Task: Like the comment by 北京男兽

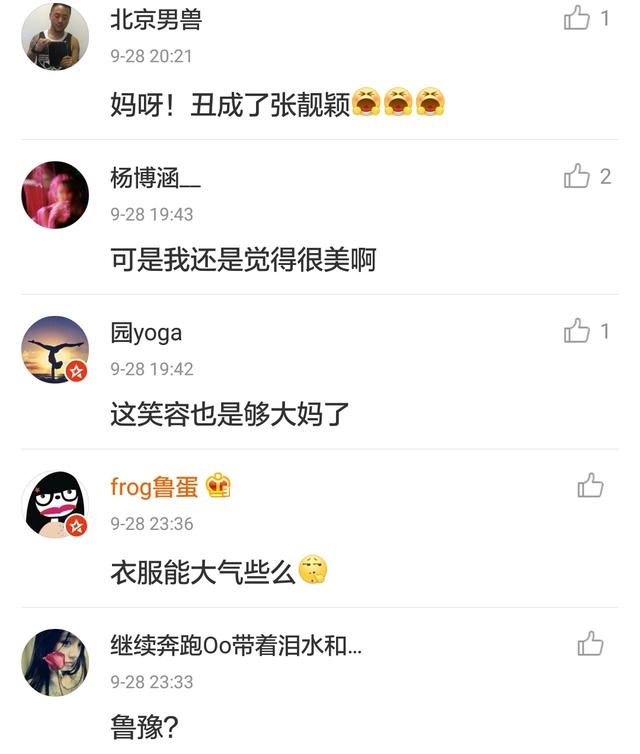Action: click(x=578, y=18)
